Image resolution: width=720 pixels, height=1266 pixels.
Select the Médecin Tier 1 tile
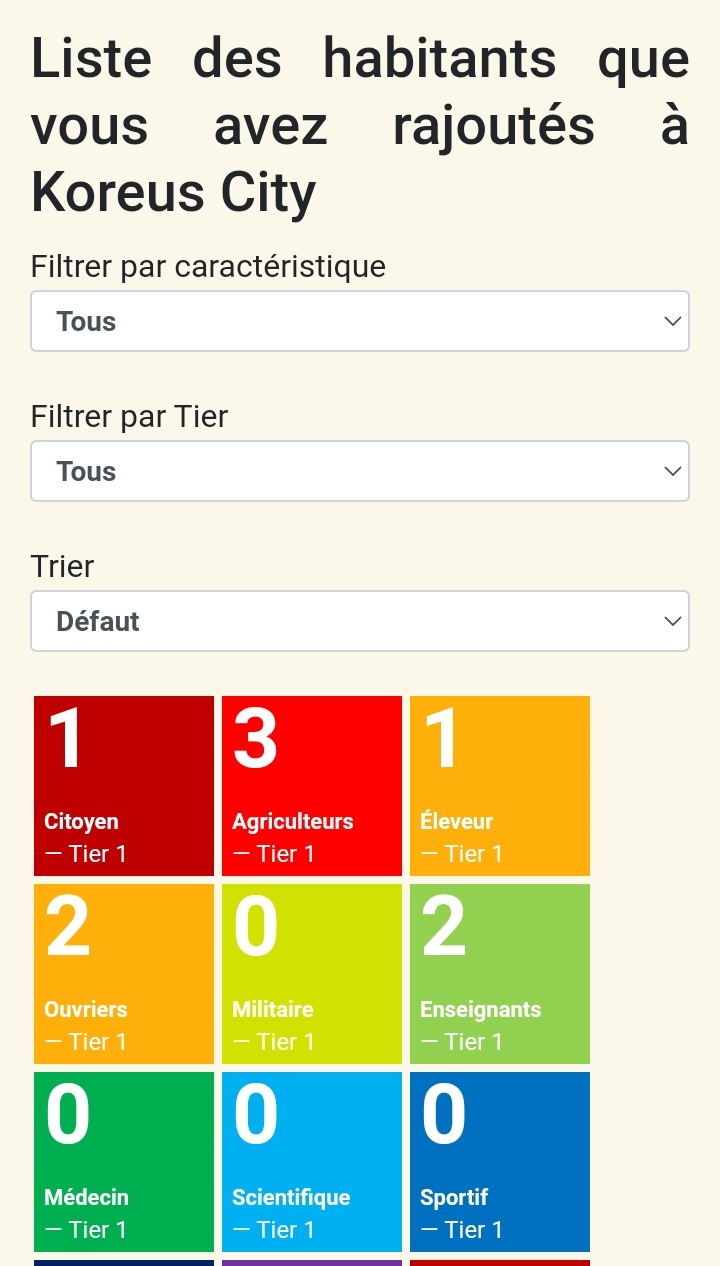click(124, 1162)
